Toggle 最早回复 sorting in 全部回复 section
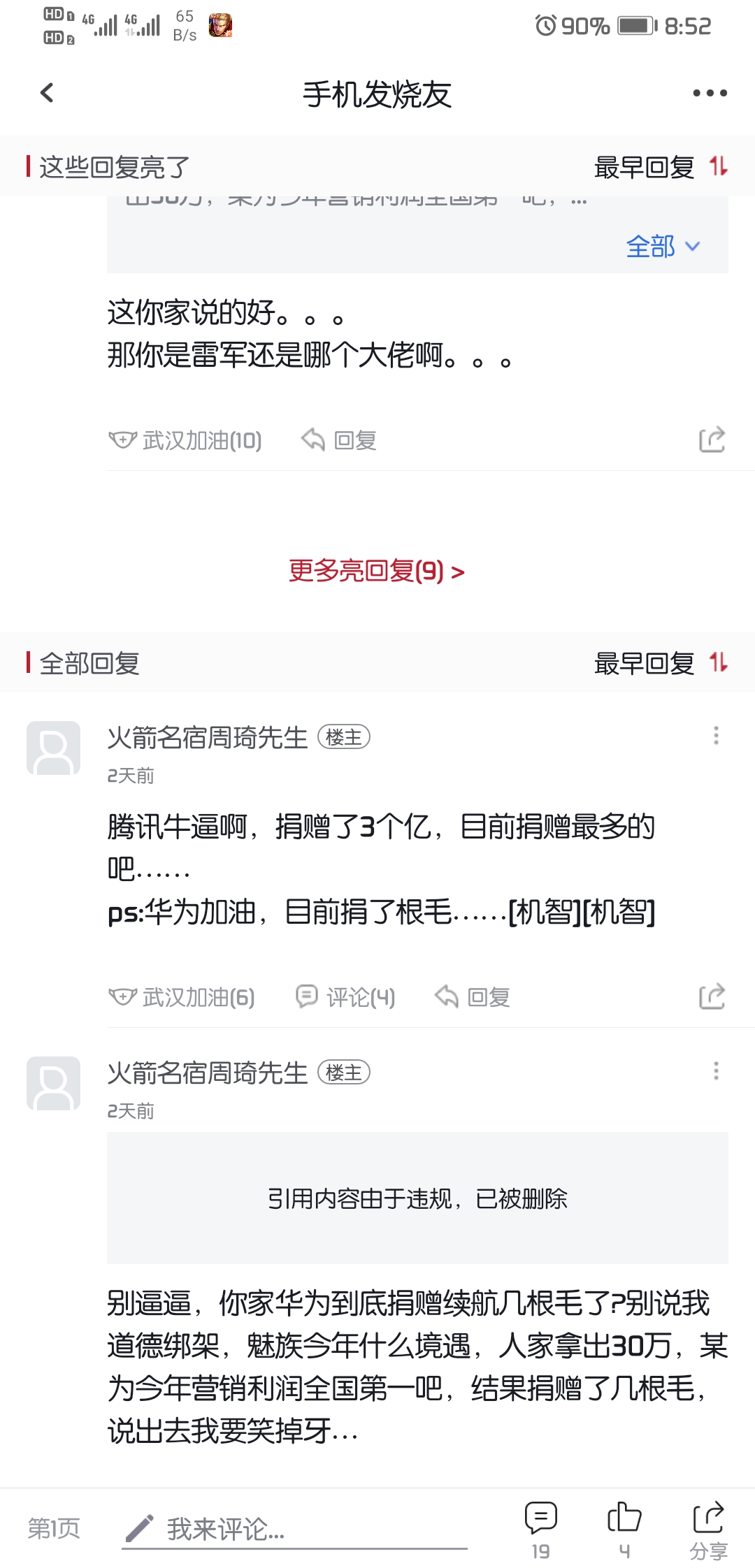755x1568 pixels. tap(661, 663)
